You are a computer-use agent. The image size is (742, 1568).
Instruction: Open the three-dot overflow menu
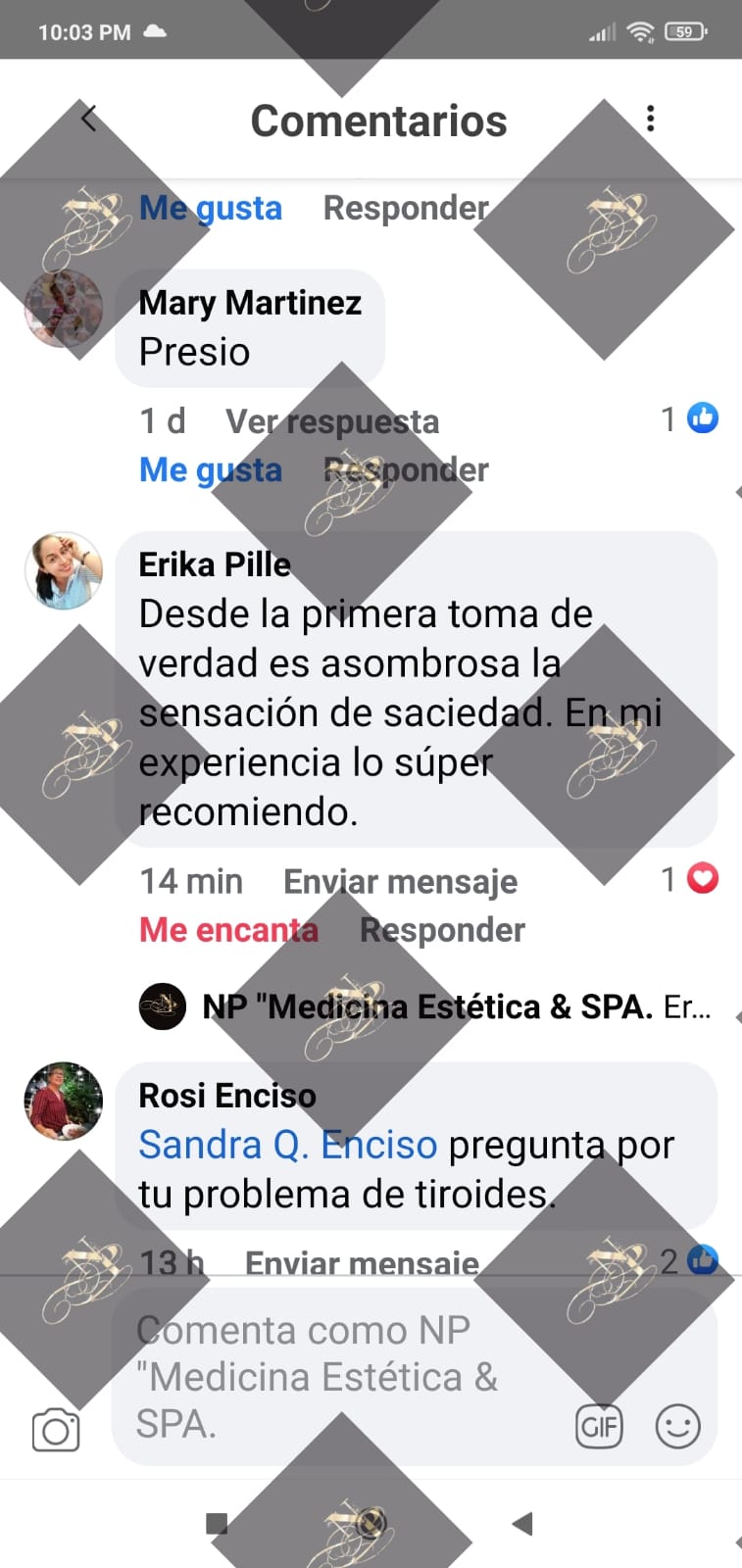click(x=650, y=120)
